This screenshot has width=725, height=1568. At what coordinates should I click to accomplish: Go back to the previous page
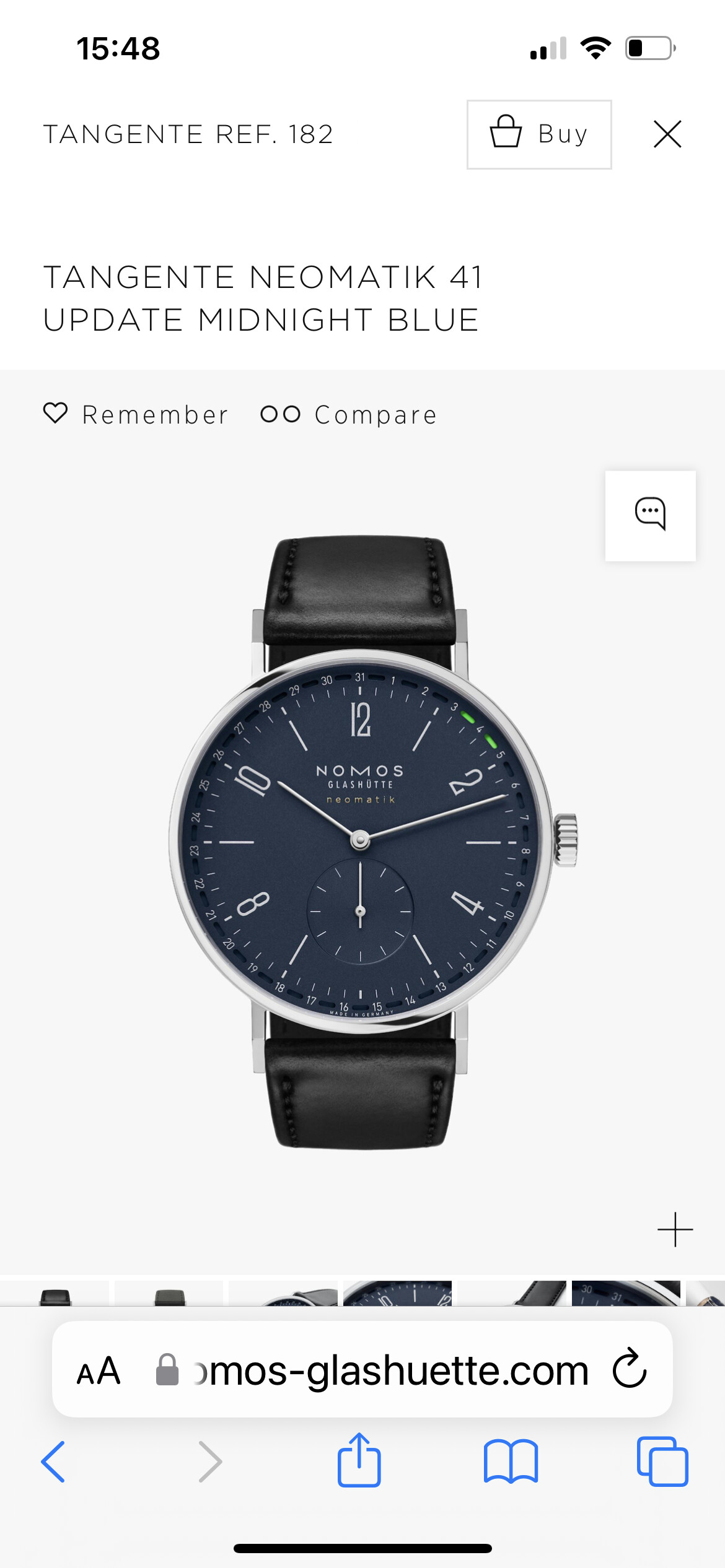pos(53,1461)
